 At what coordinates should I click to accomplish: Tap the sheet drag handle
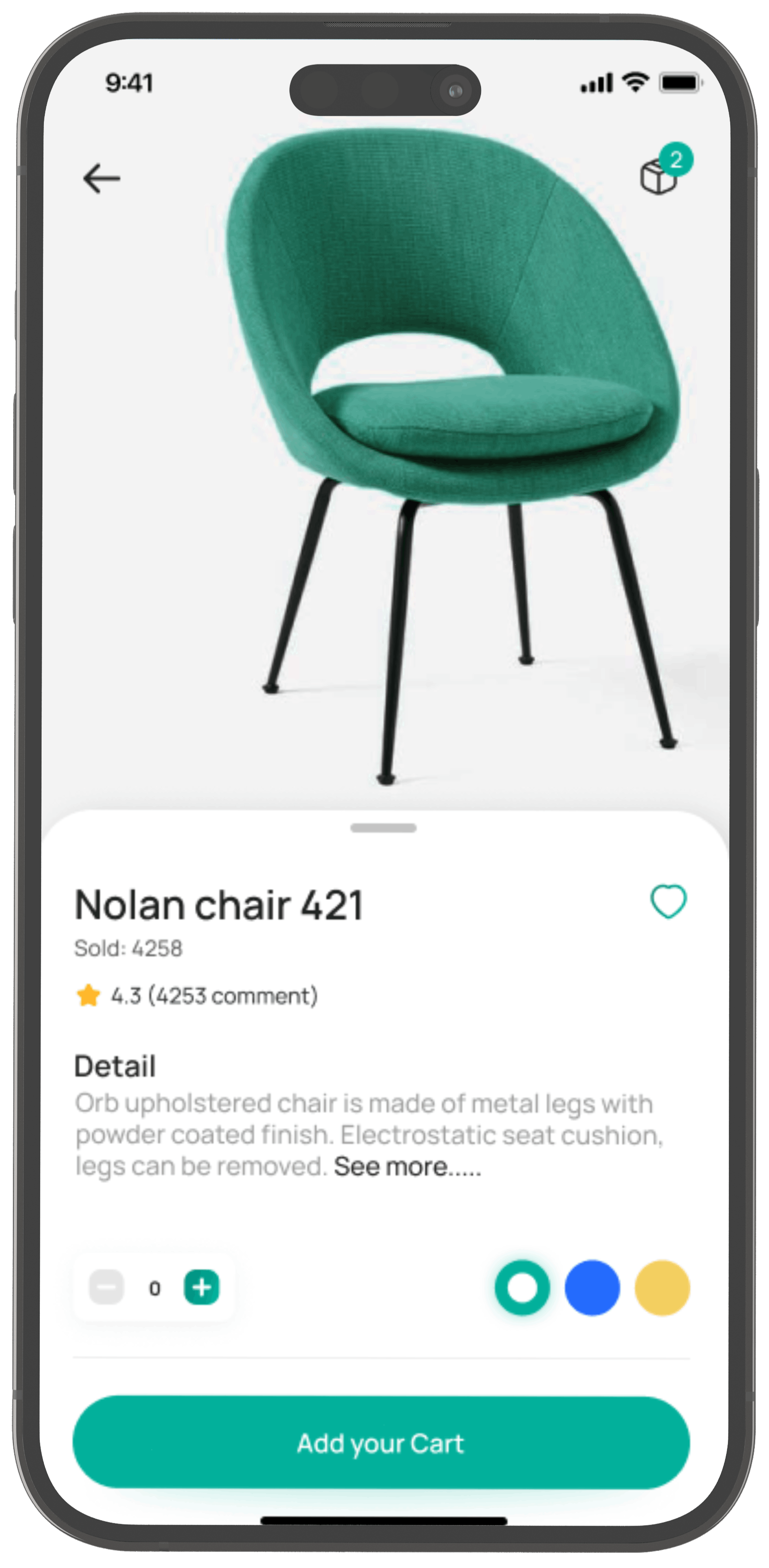pyautogui.click(x=384, y=828)
